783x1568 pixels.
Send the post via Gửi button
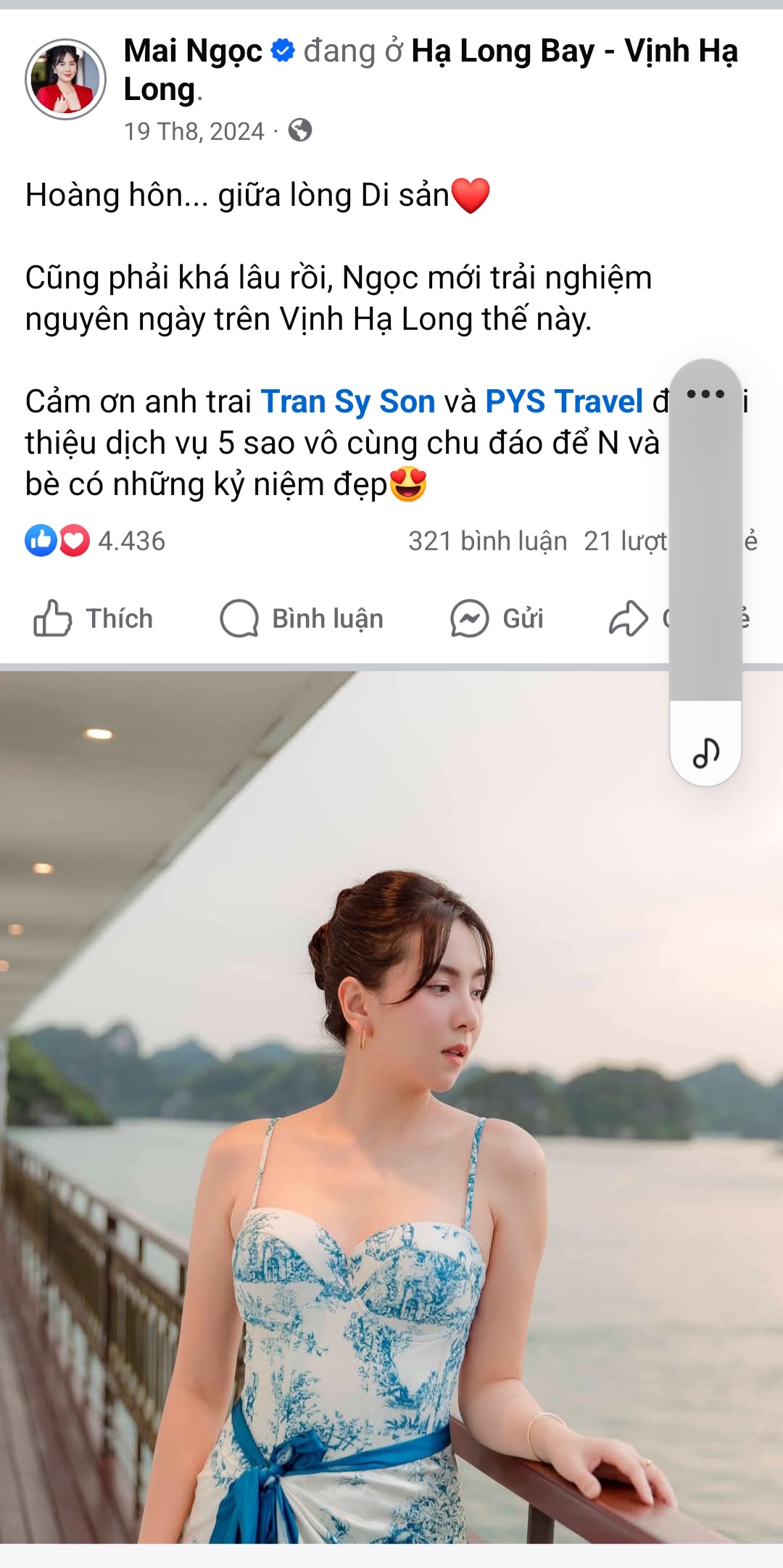coord(497,618)
